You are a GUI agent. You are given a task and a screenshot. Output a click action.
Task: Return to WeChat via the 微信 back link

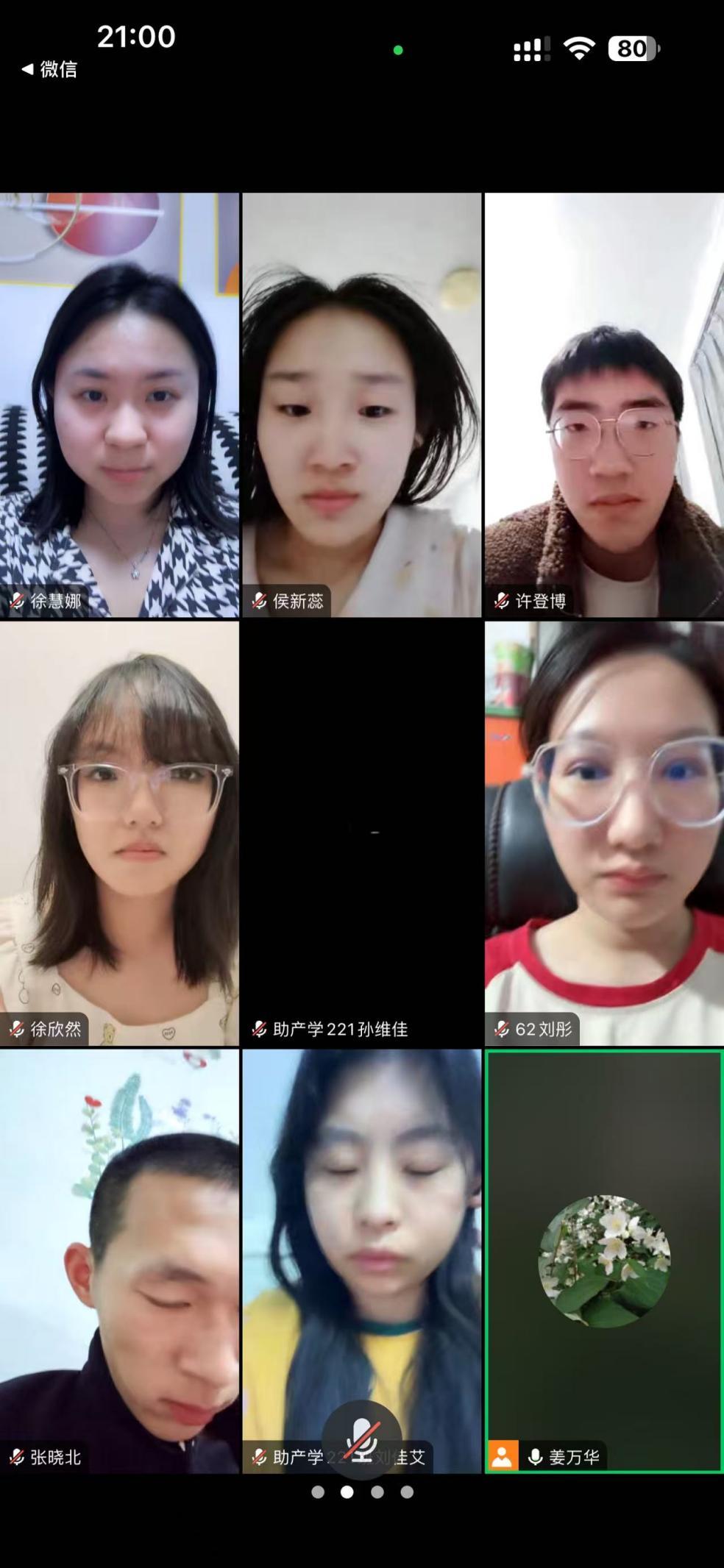tap(49, 69)
